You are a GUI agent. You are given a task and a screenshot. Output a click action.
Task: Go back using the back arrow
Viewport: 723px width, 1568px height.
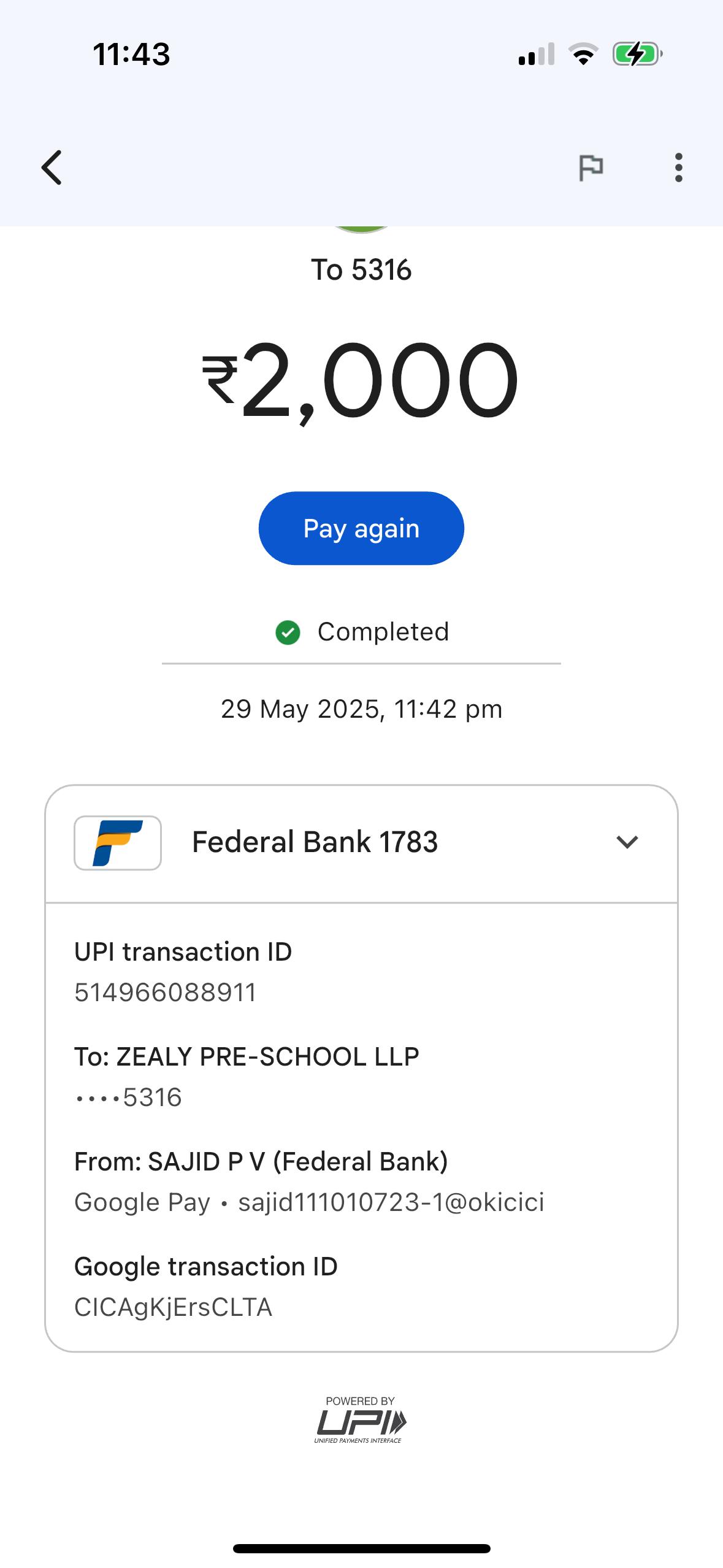(x=52, y=167)
